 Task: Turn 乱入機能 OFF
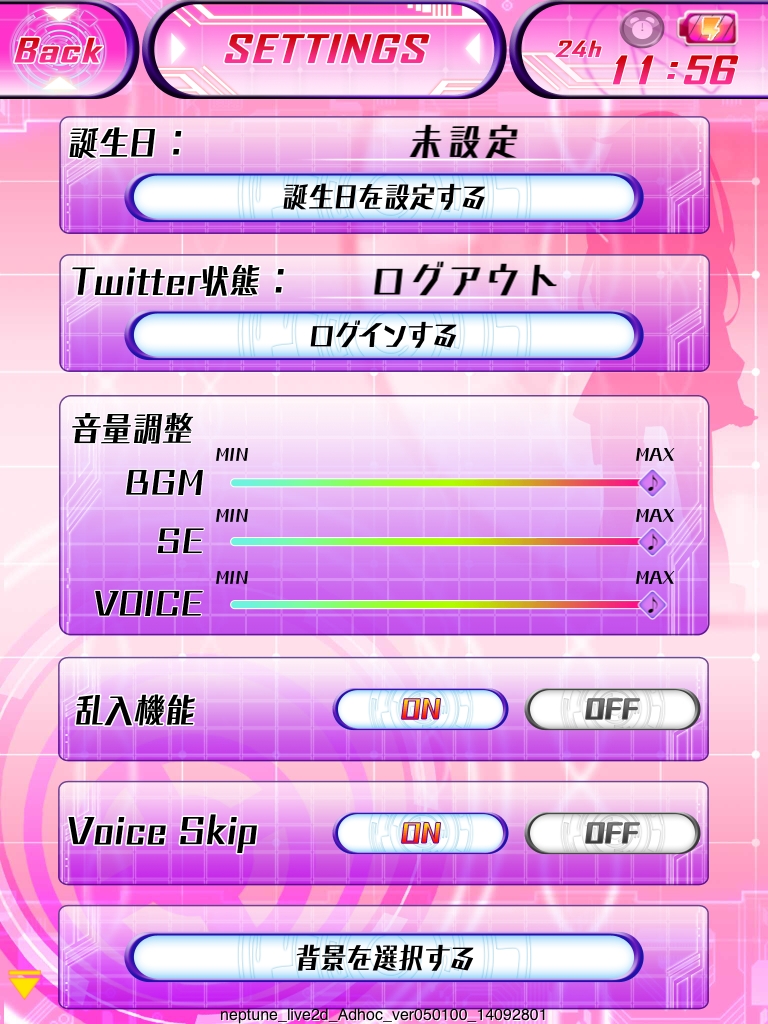(x=611, y=709)
